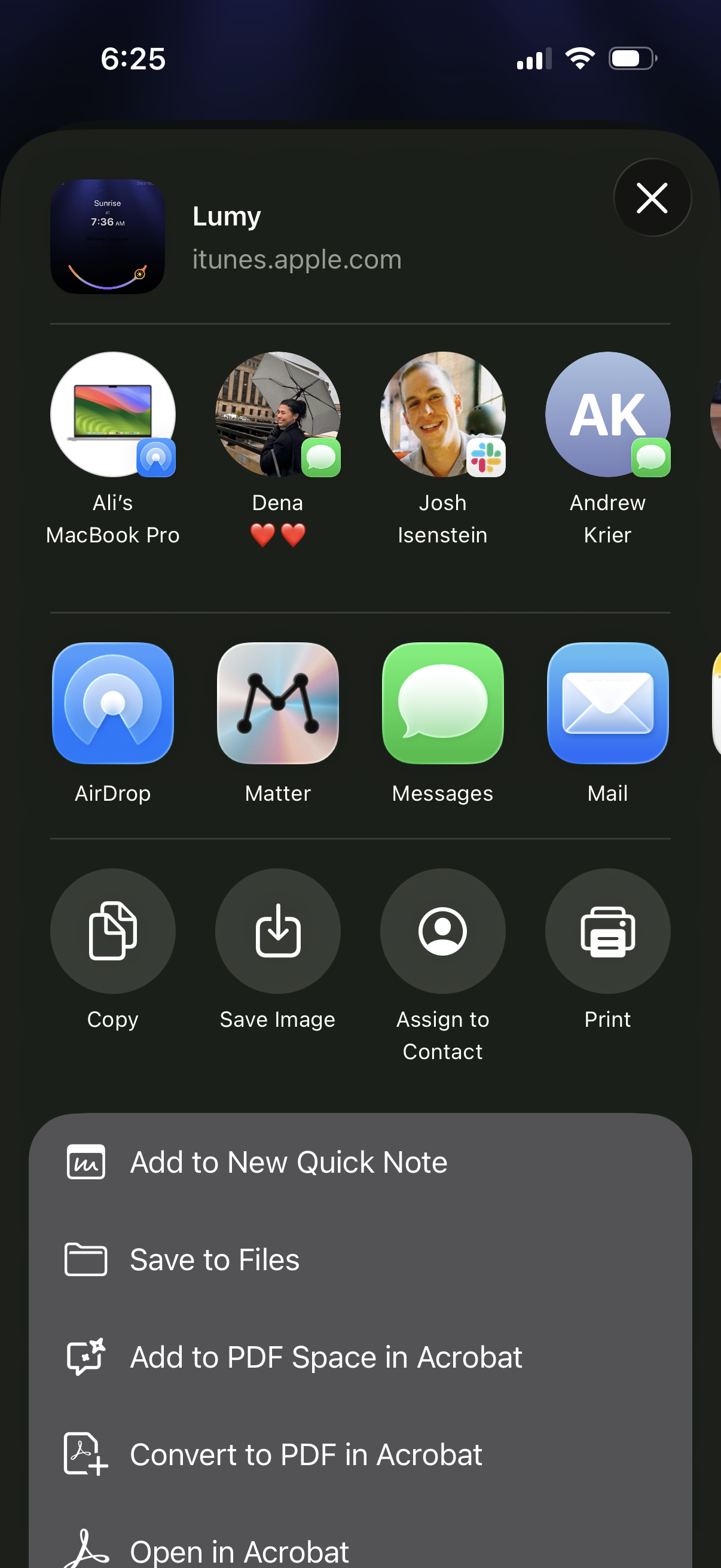Image resolution: width=721 pixels, height=1568 pixels.
Task: Copy the Lumy link
Action: (113, 931)
